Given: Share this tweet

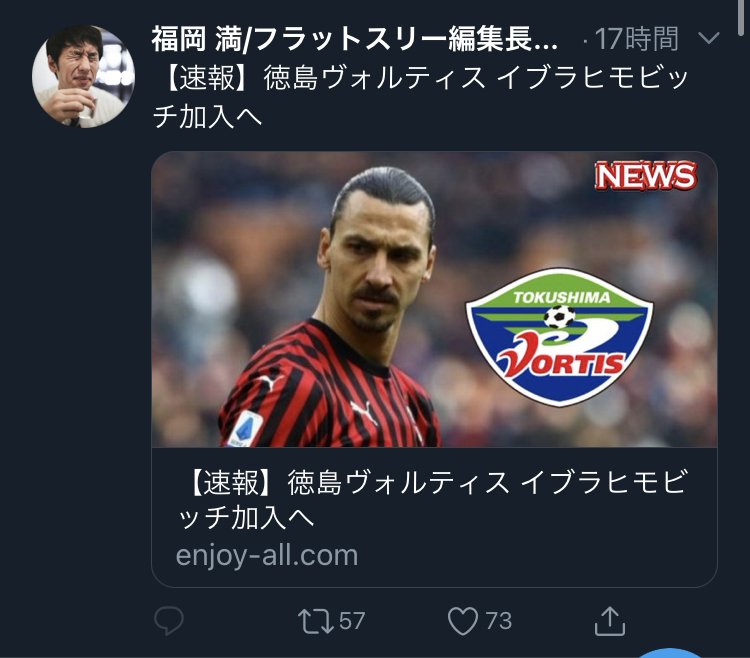Looking at the screenshot, I should pyautogui.click(x=609, y=621).
